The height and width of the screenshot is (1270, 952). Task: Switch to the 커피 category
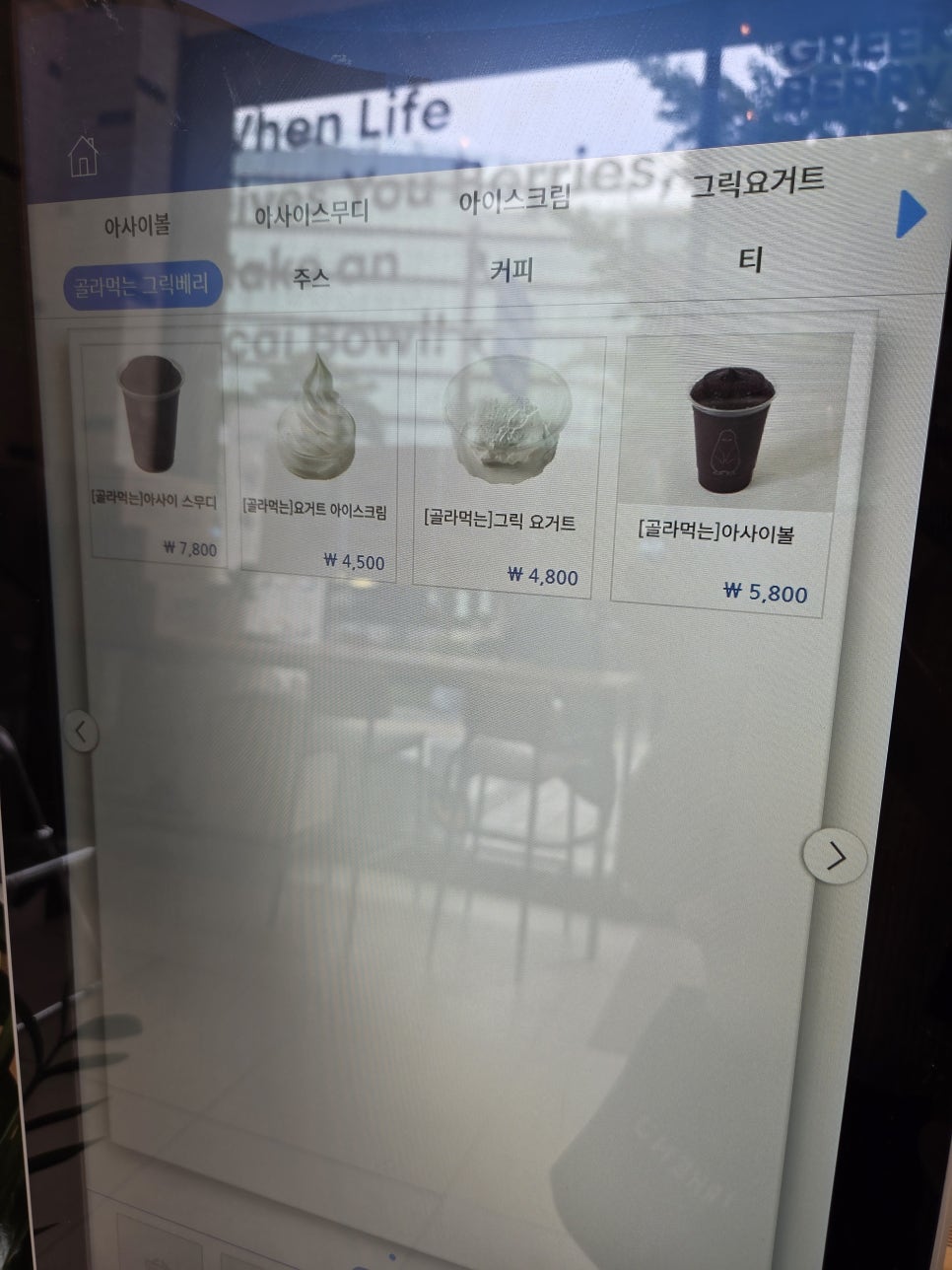click(x=511, y=269)
